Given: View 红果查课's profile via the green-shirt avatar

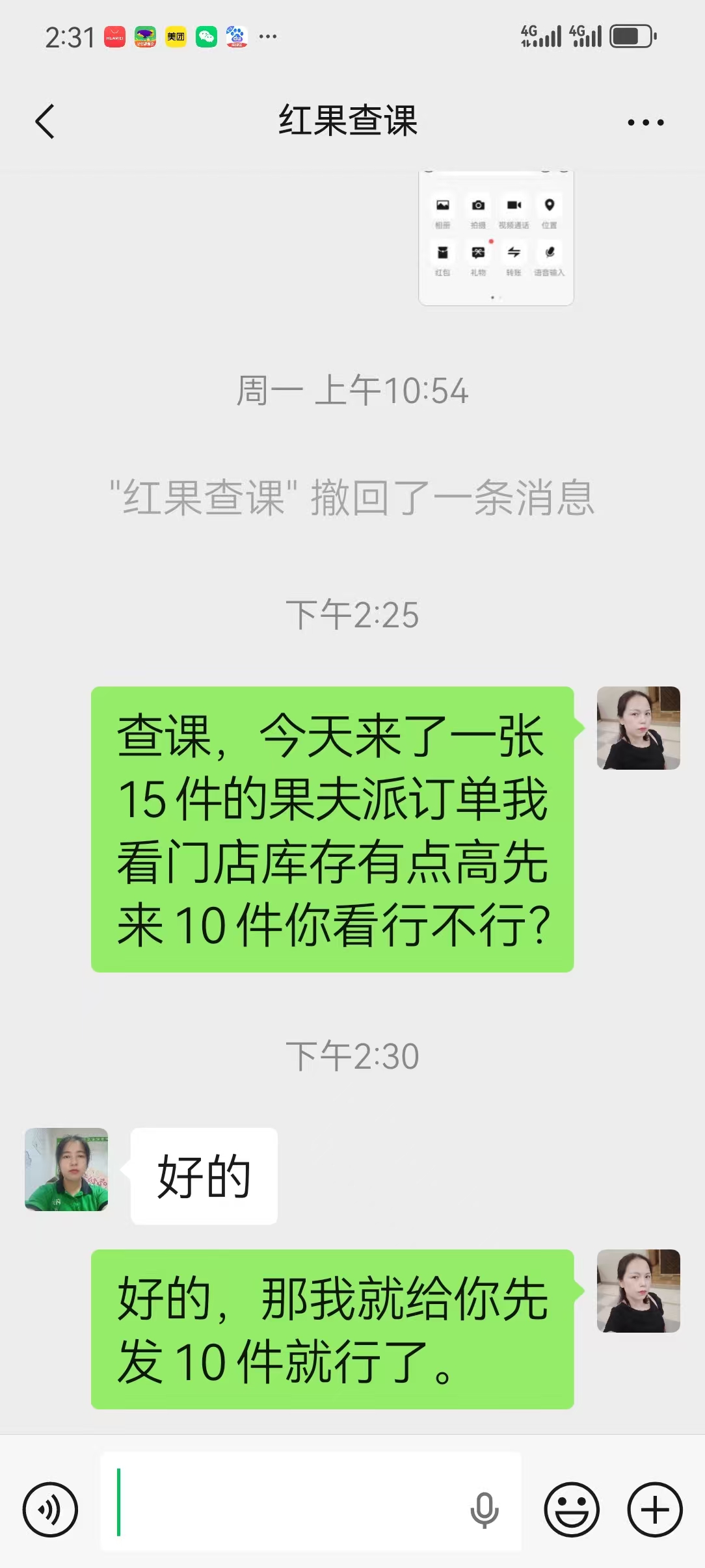Looking at the screenshot, I should 66,1169.
